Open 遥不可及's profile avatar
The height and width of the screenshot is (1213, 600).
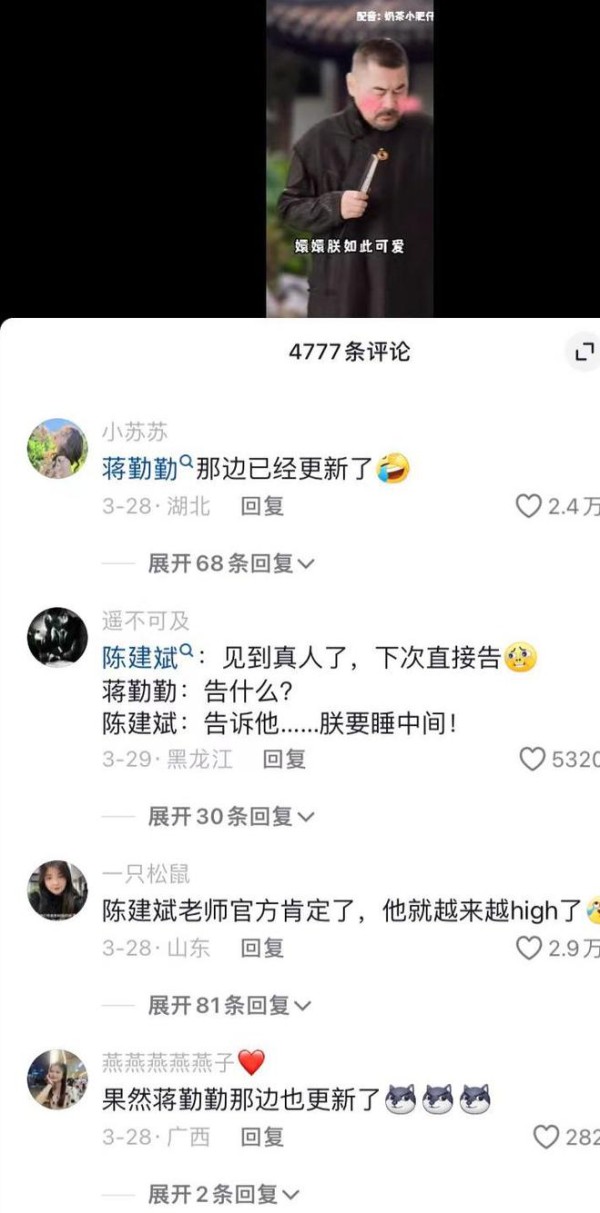coord(57,637)
